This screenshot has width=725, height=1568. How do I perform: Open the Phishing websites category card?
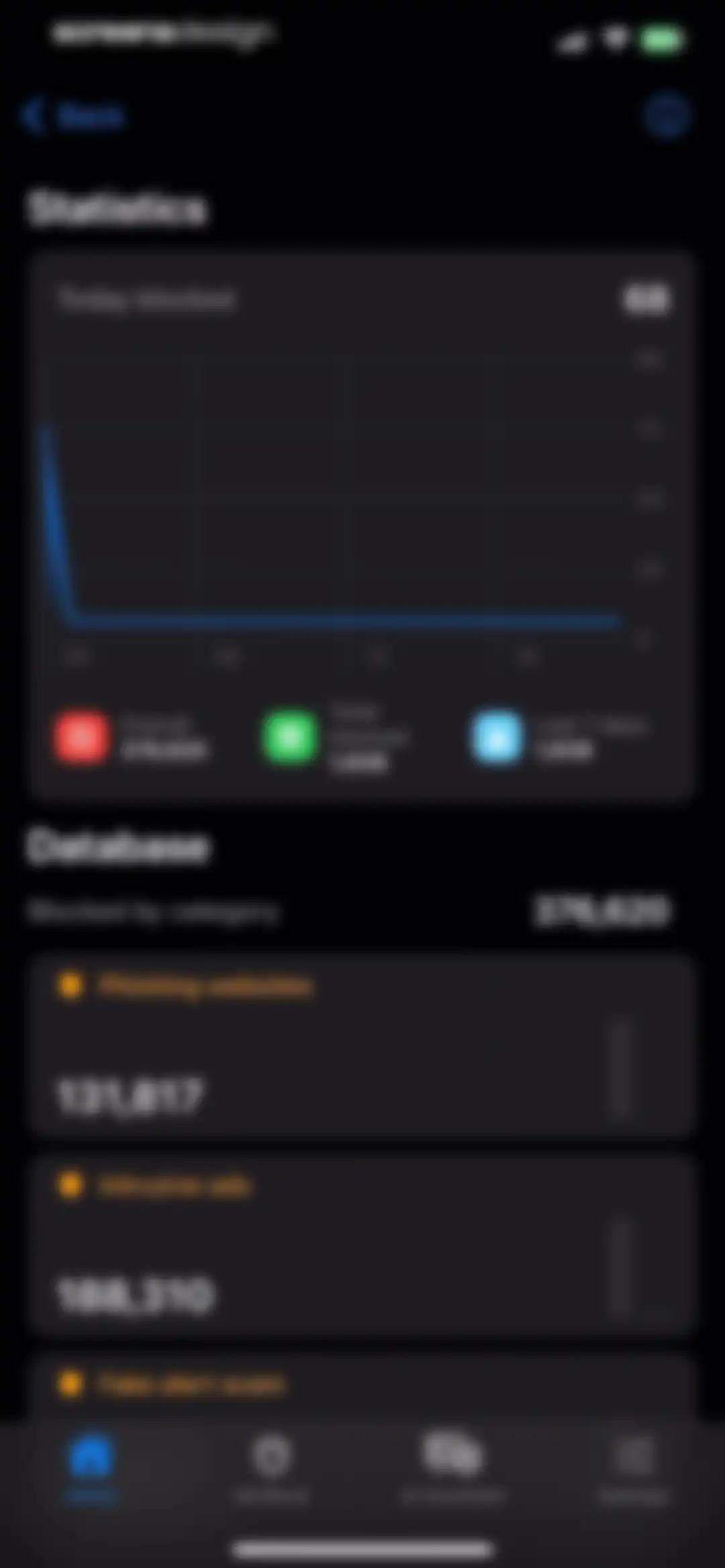pyautogui.click(x=361, y=1046)
